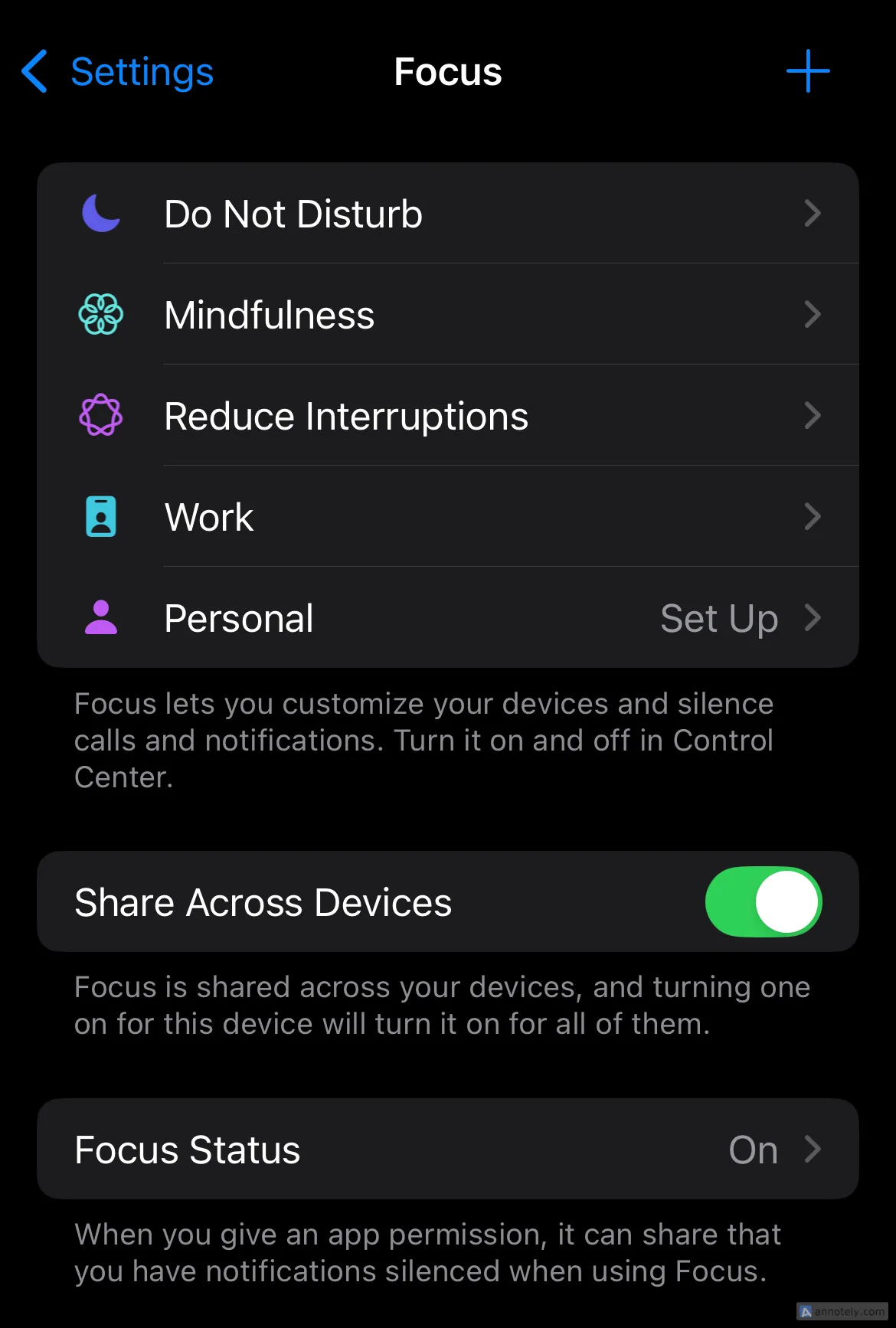Click the Mindfulness flower icon

point(100,314)
